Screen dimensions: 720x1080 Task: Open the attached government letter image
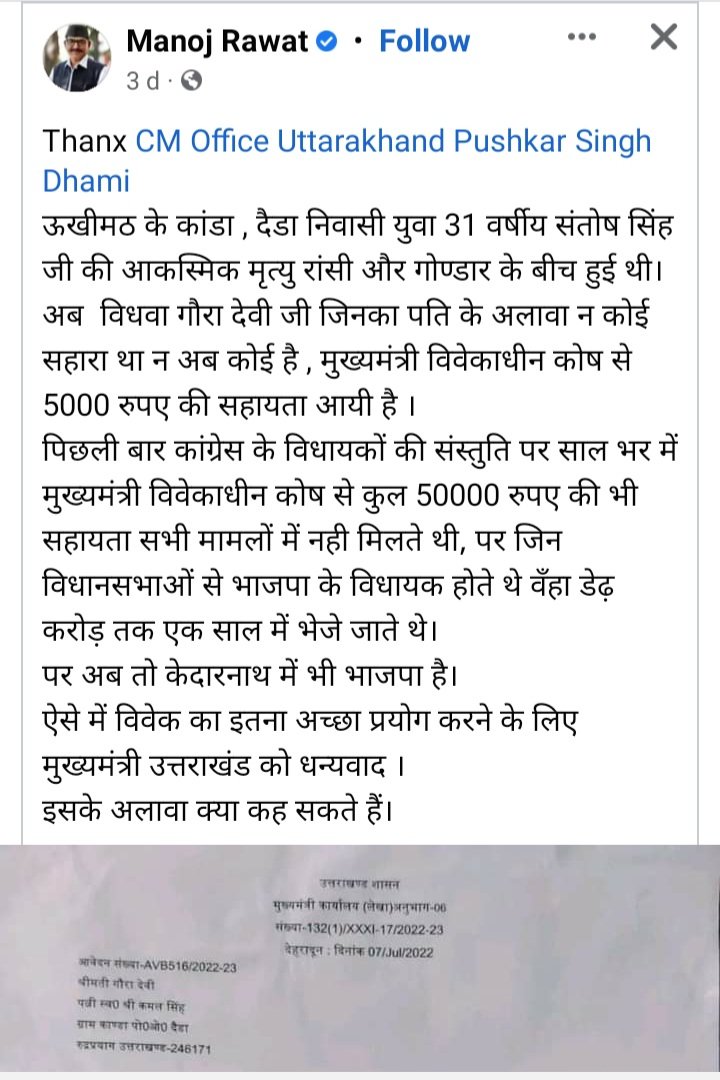(x=360, y=961)
